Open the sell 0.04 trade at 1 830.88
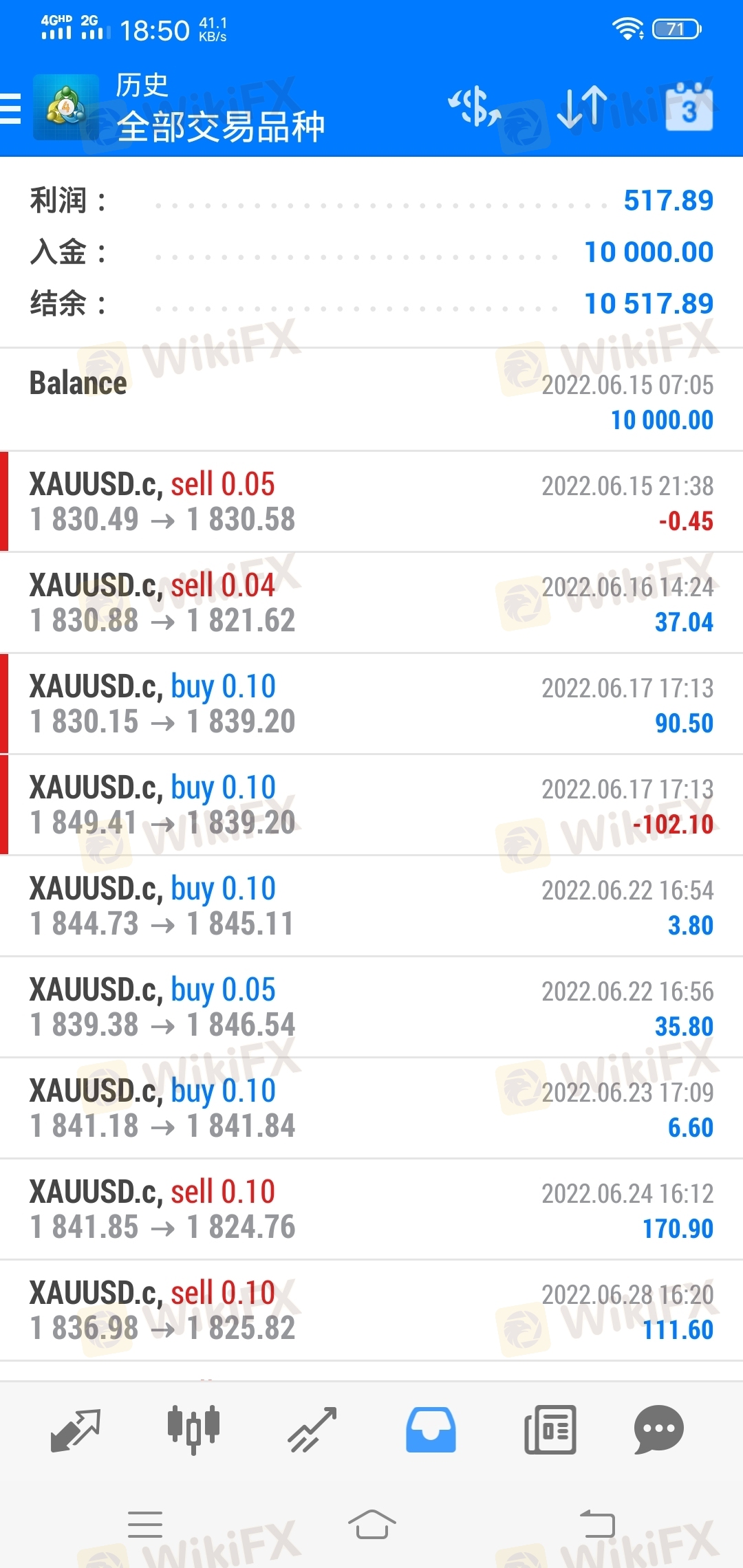Image resolution: width=743 pixels, height=1568 pixels. pyautogui.click(x=371, y=603)
